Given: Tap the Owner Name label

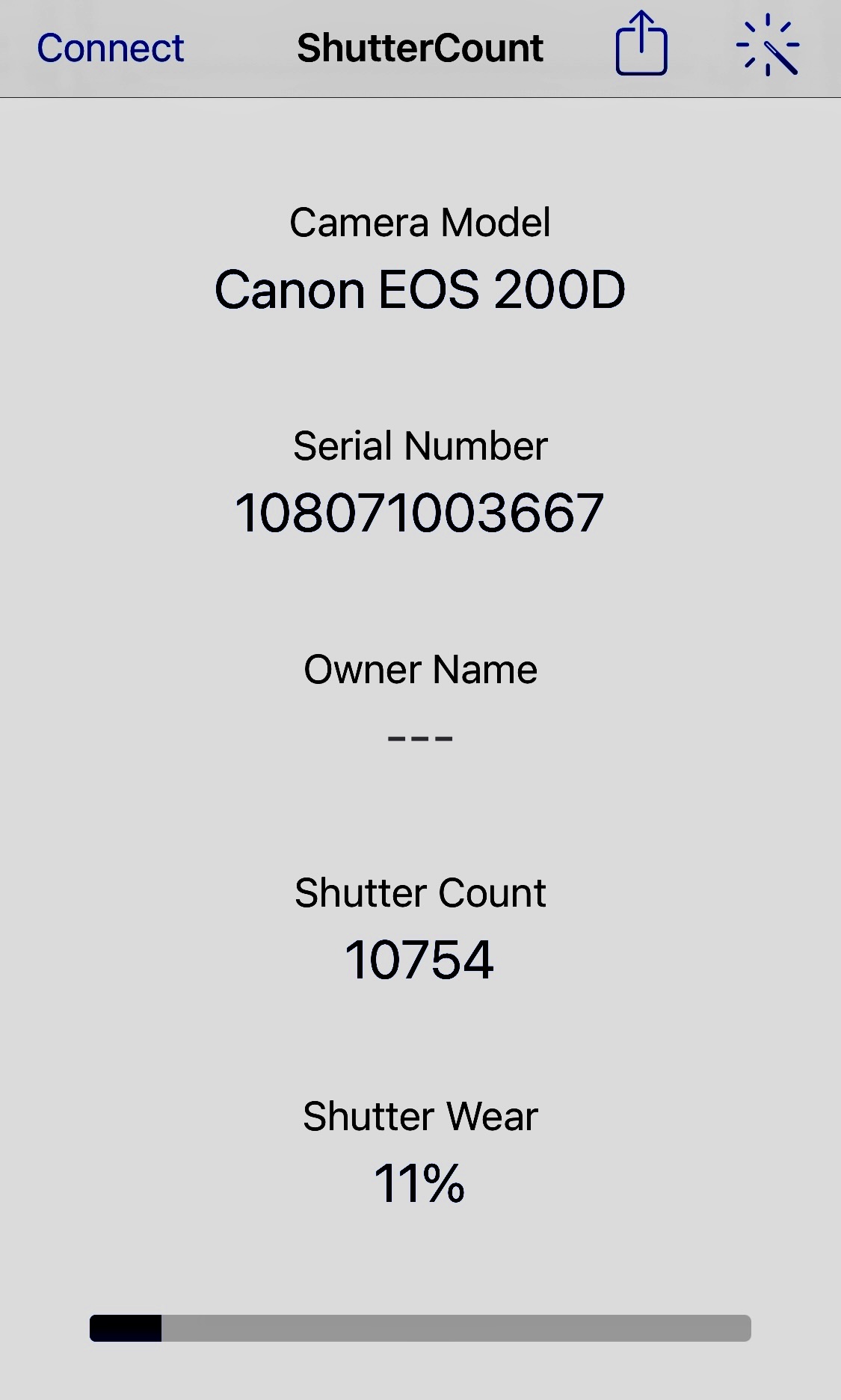Looking at the screenshot, I should tap(420, 669).
